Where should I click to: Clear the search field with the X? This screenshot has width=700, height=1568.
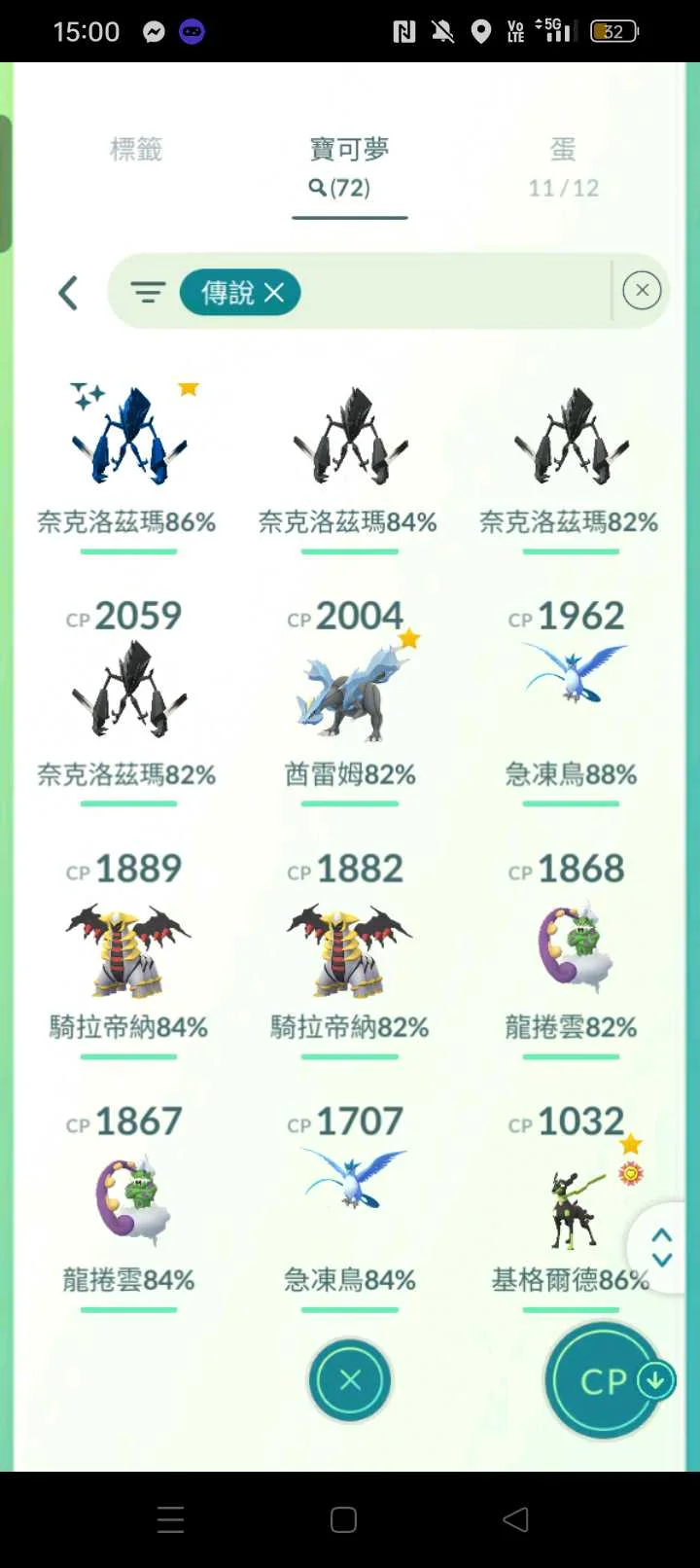(642, 291)
